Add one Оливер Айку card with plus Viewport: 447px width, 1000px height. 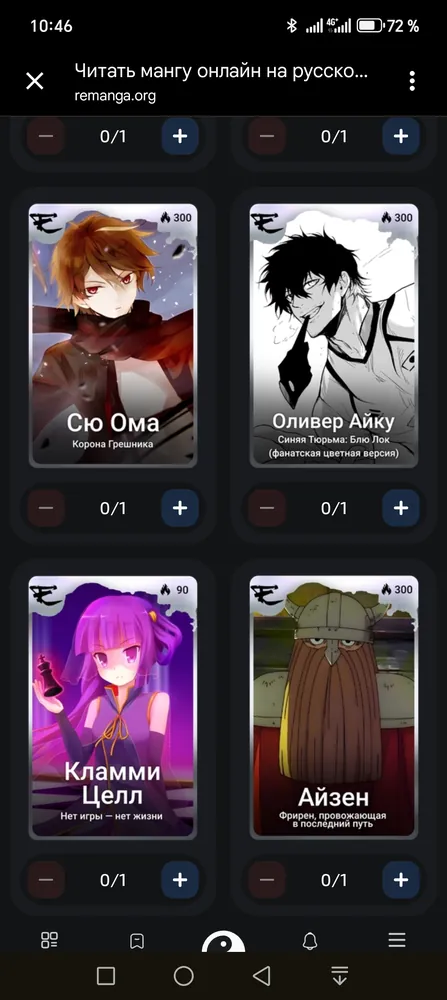tap(400, 508)
